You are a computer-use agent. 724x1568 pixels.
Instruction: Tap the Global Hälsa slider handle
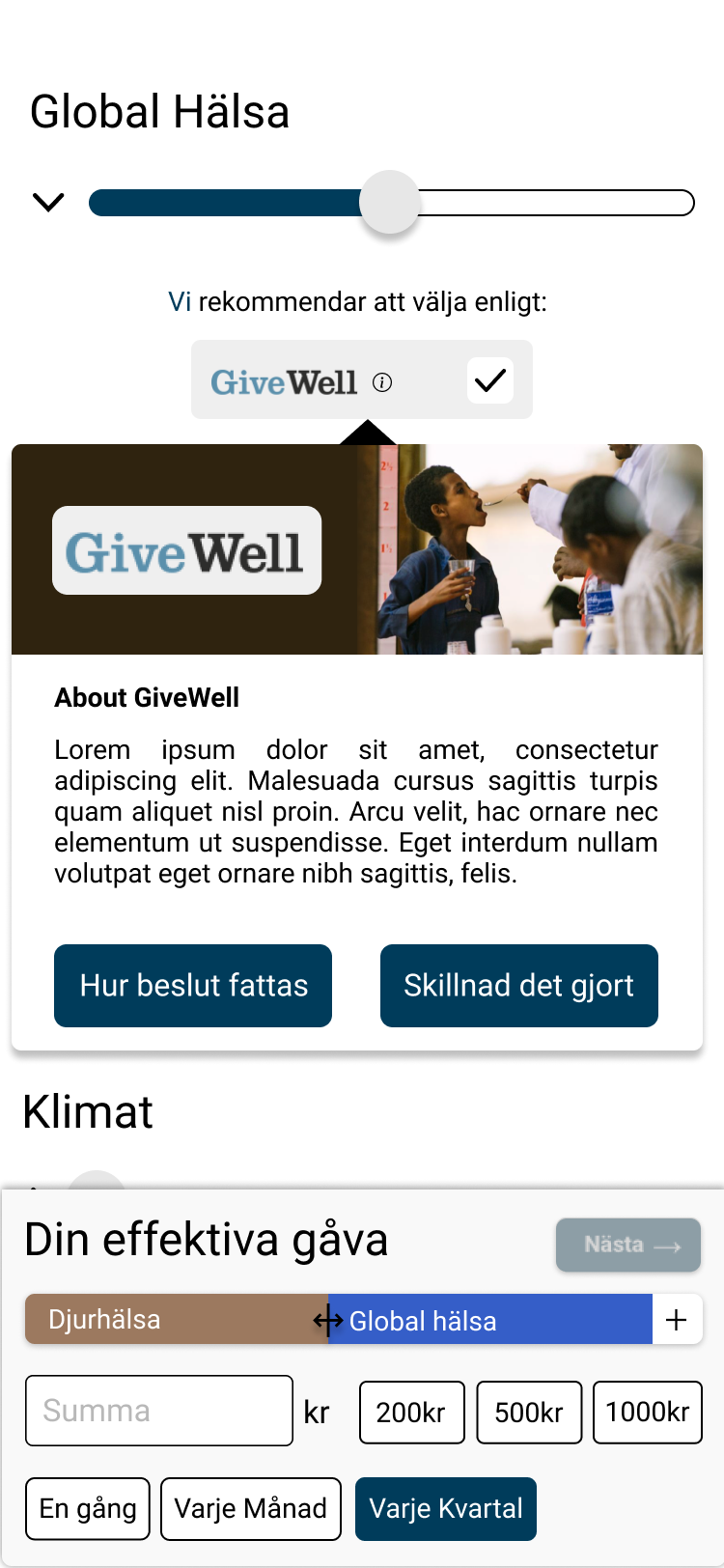pyautogui.click(x=390, y=203)
